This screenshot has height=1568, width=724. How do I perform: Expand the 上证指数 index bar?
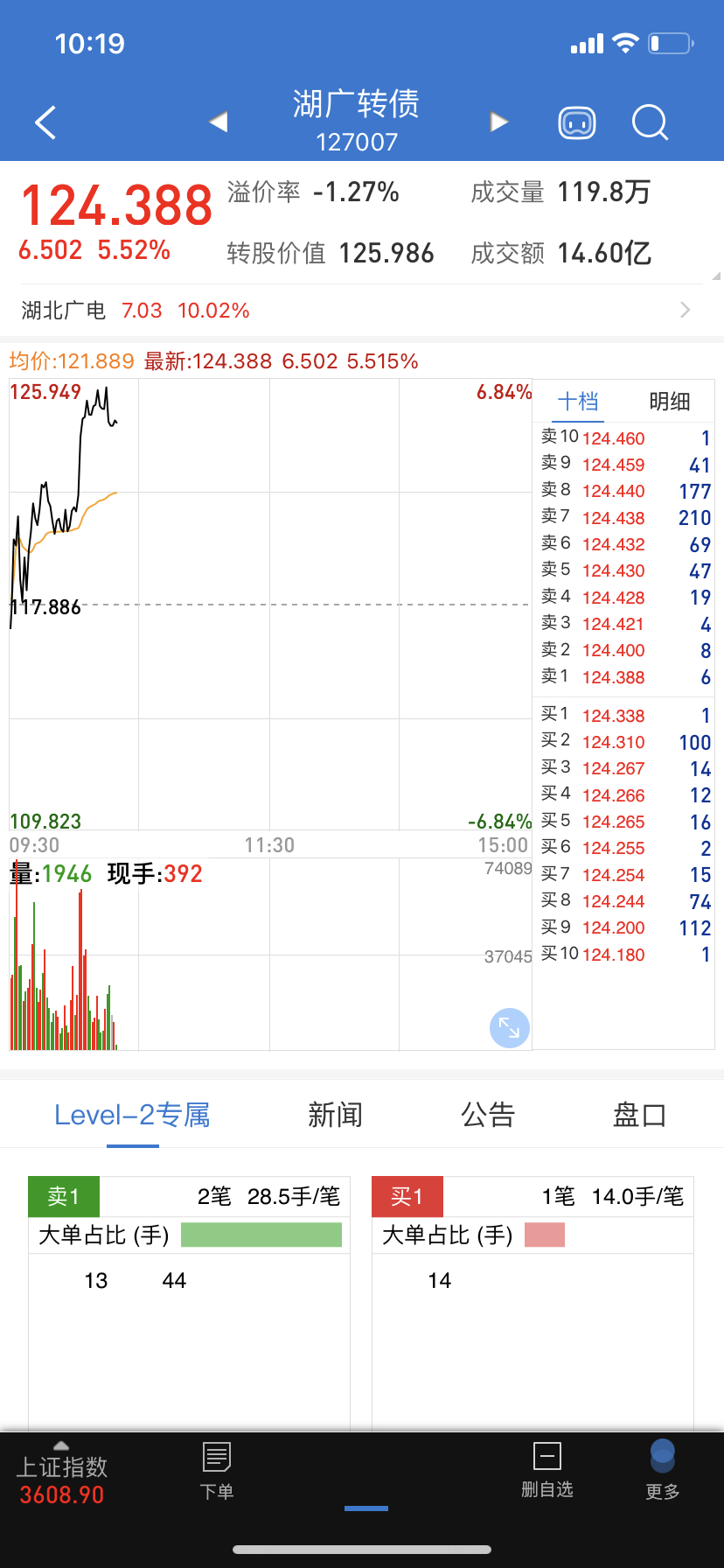click(61, 1479)
